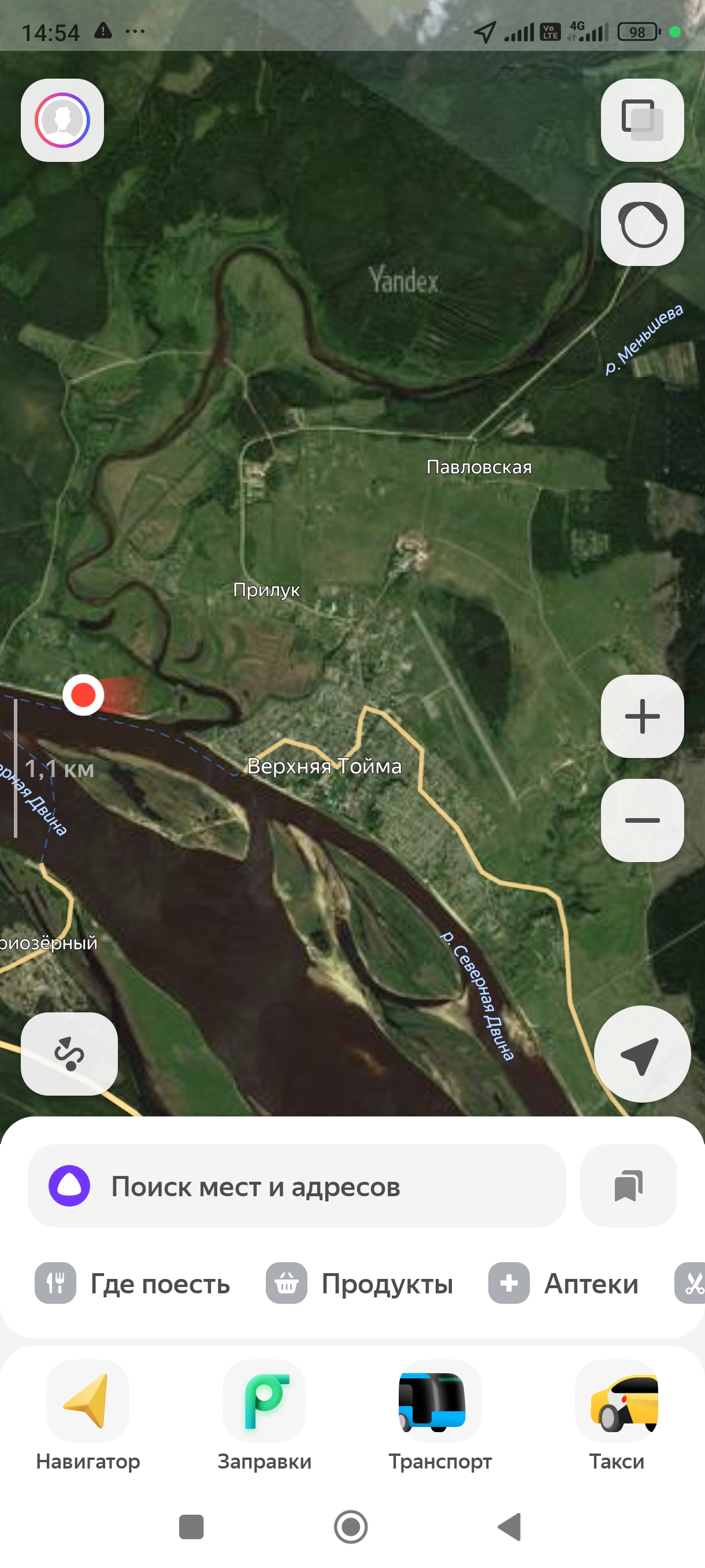Zoom out with the minus button

pos(642,820)
